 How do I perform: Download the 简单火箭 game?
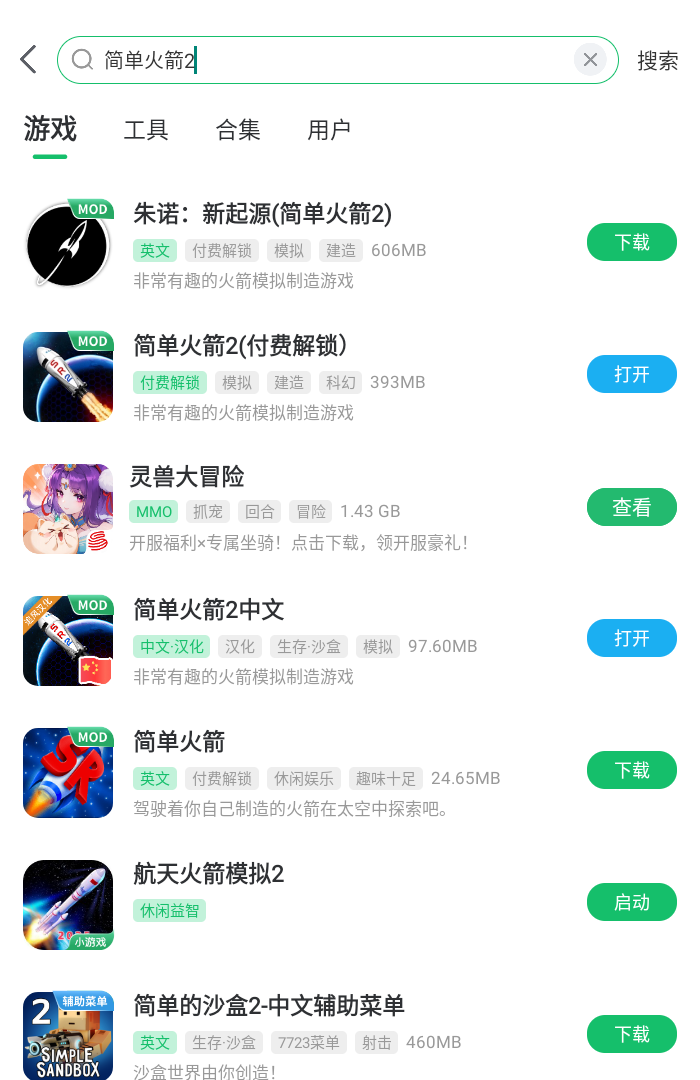[631, 770]
